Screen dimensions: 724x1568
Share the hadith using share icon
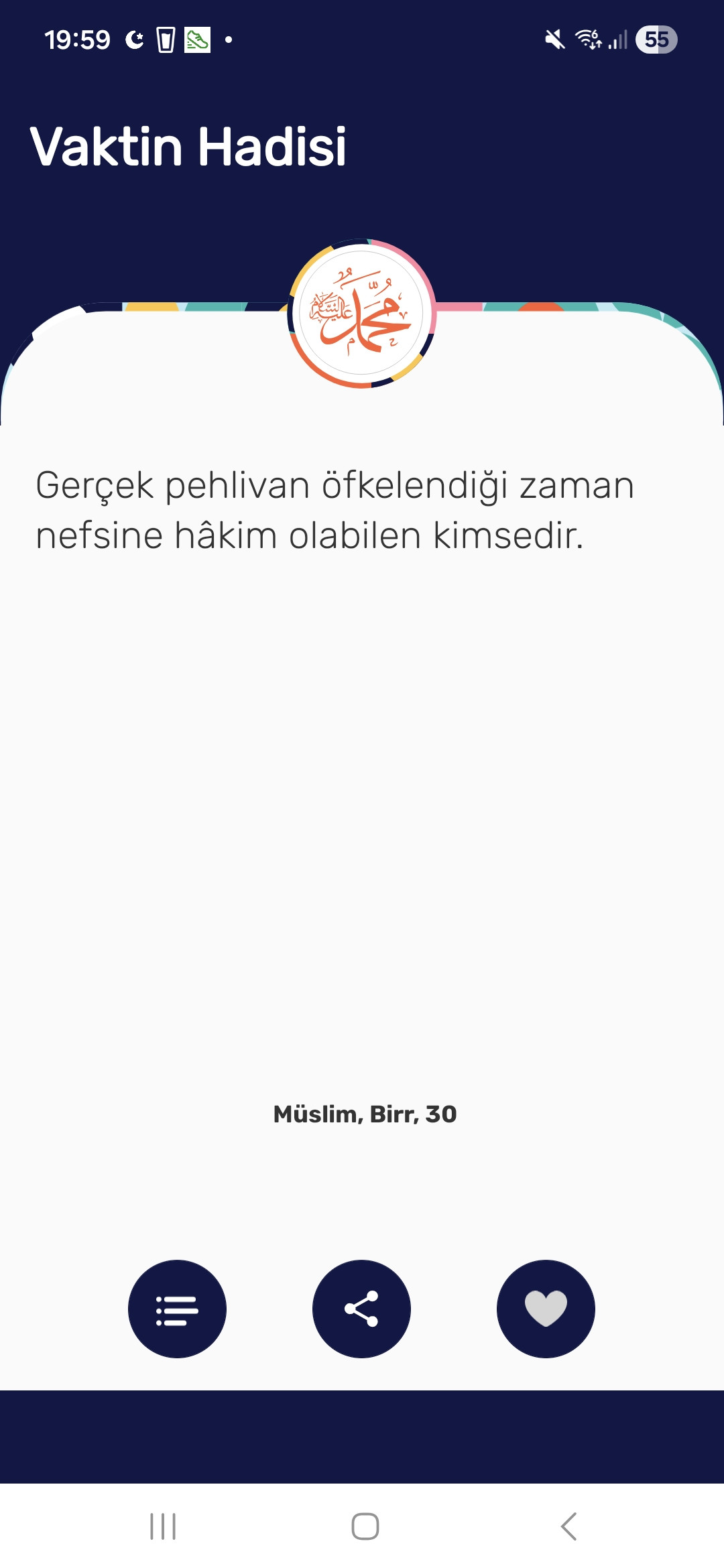361,1309
